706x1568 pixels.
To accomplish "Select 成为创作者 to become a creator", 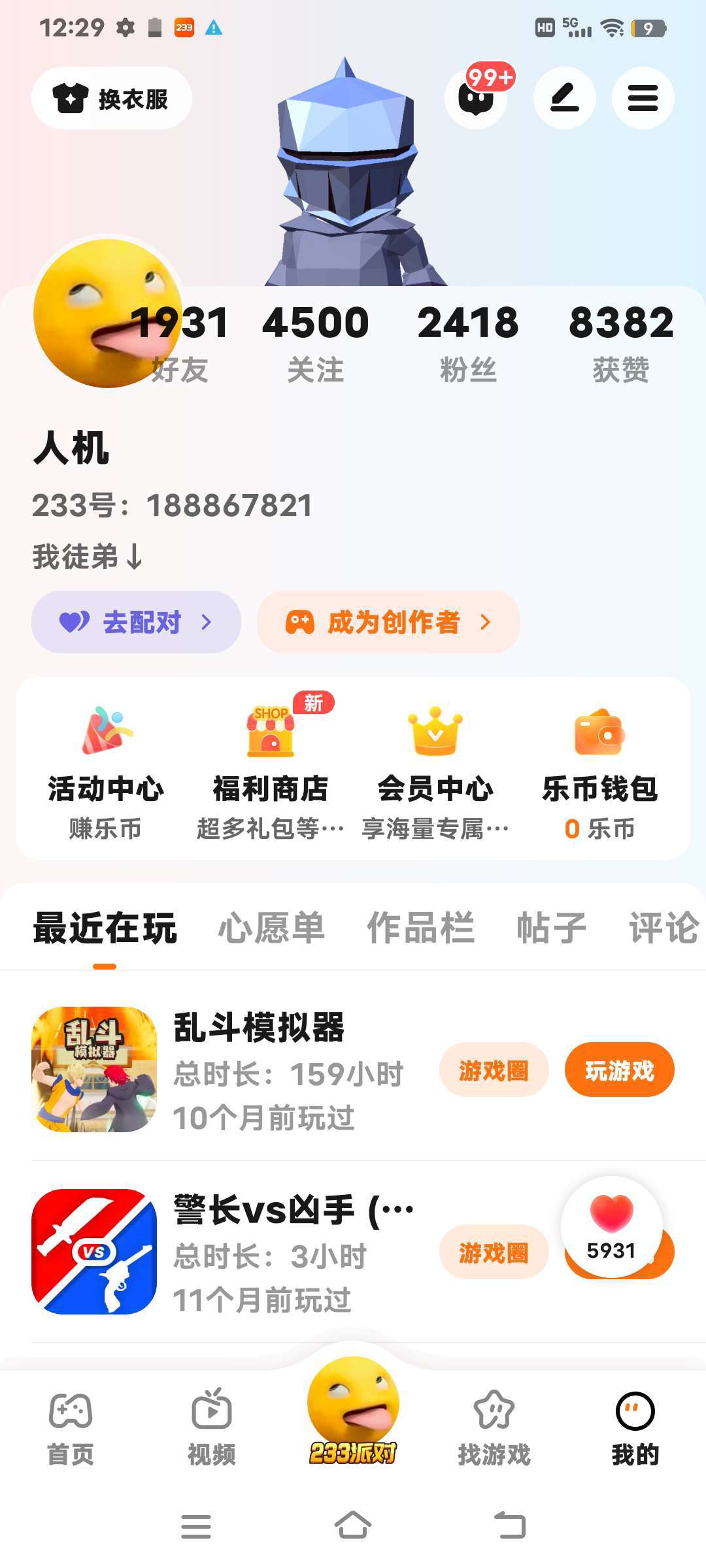I will [388, 622].
